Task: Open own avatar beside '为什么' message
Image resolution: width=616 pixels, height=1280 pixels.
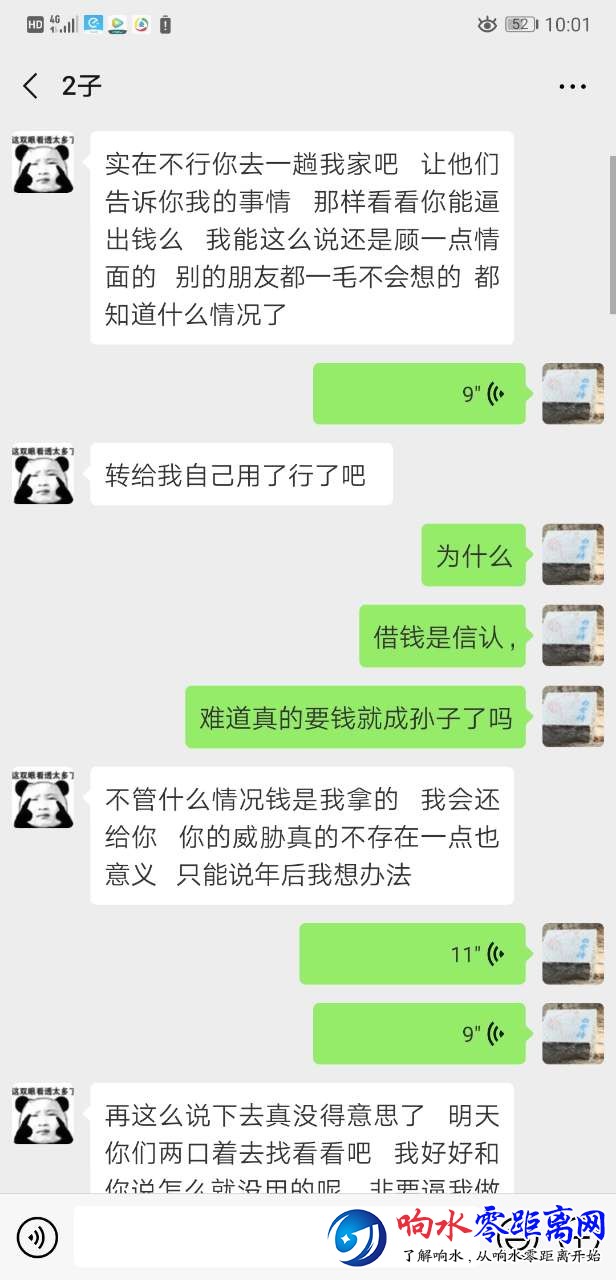Action: coord(573,555)
